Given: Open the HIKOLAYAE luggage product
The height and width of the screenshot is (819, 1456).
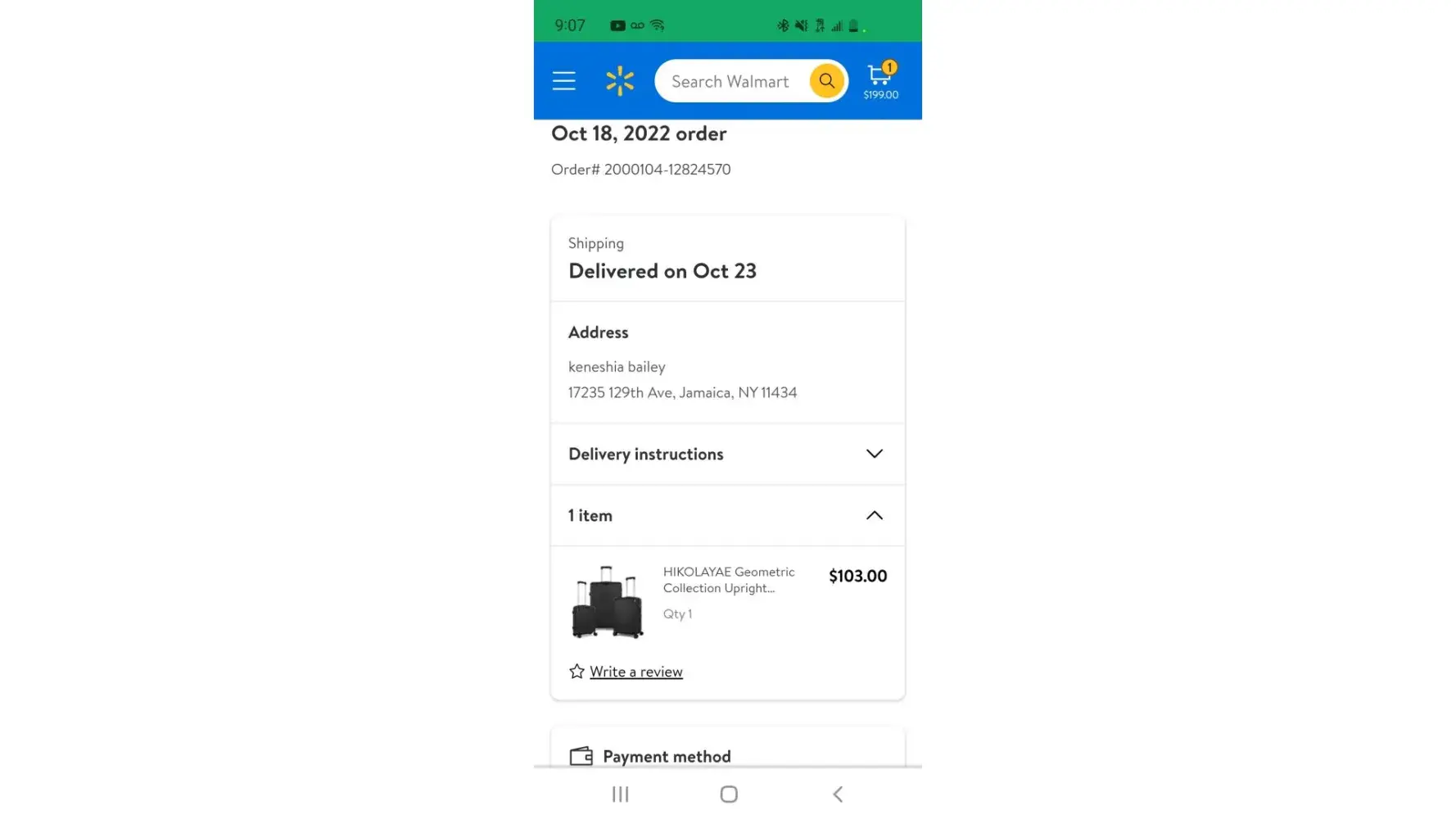Looking at the screenshot, I should 727,580.
